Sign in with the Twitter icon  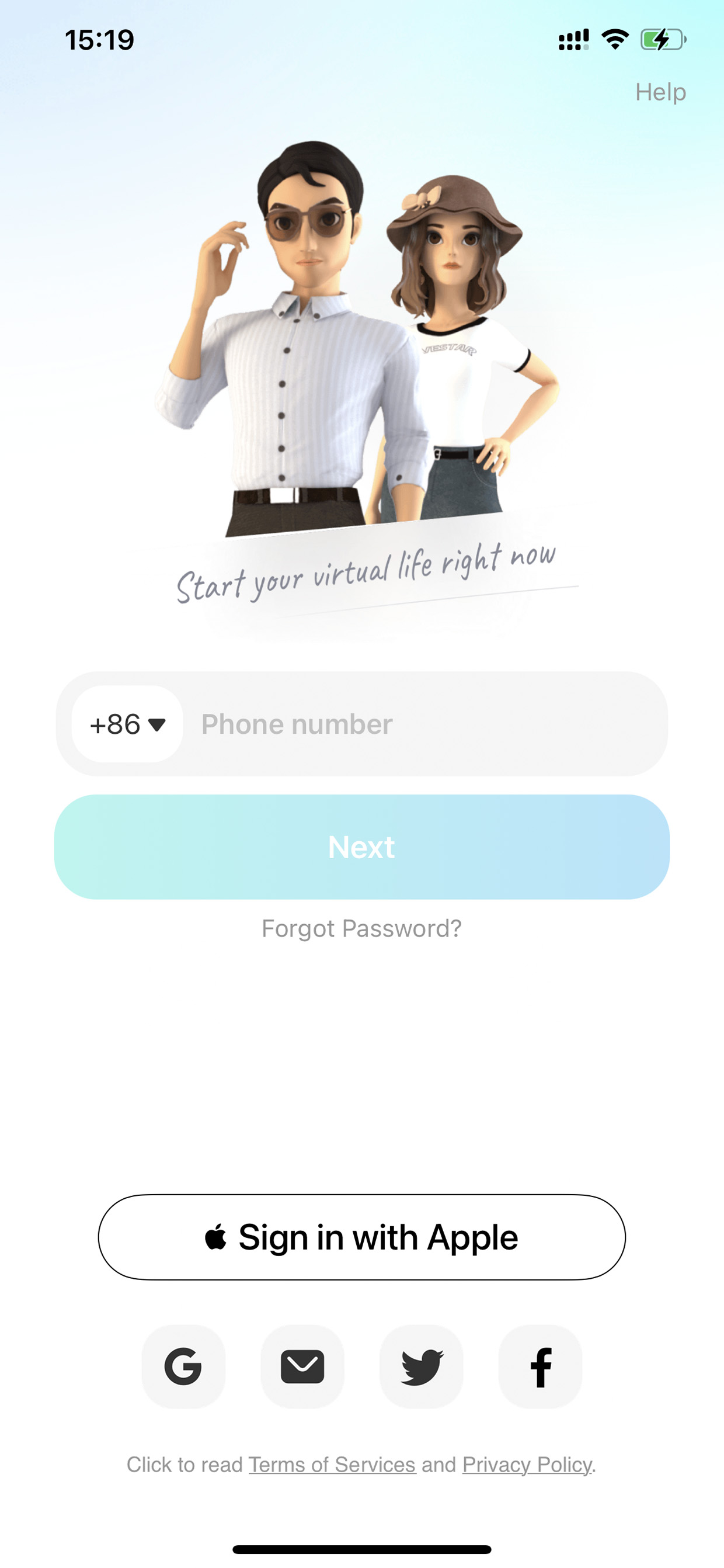(422, 1366)
